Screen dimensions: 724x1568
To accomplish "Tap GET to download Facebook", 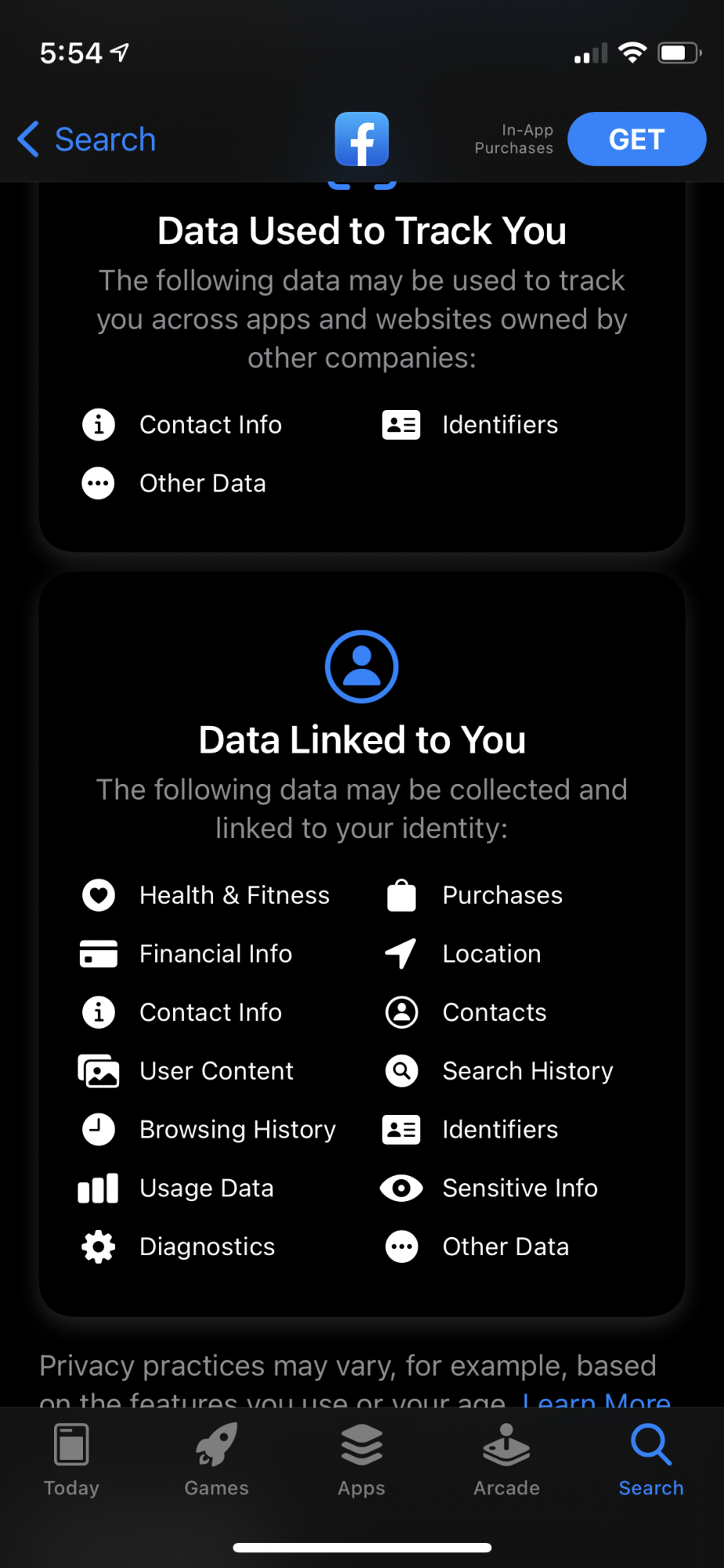I will (x=636, y=140).
